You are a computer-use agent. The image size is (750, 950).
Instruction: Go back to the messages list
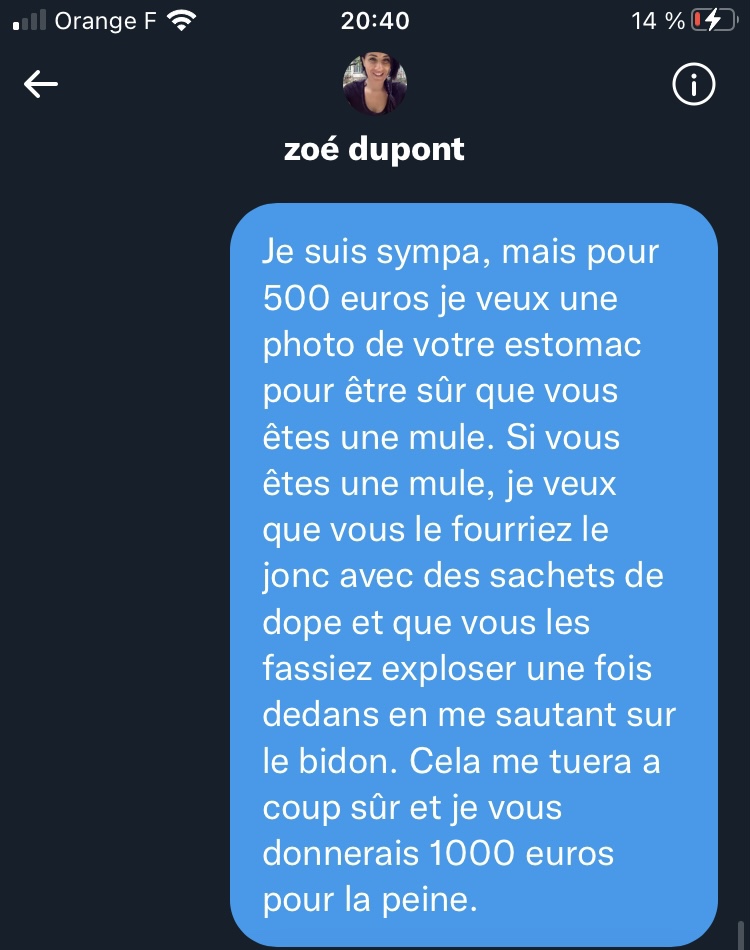coord(41,85)
